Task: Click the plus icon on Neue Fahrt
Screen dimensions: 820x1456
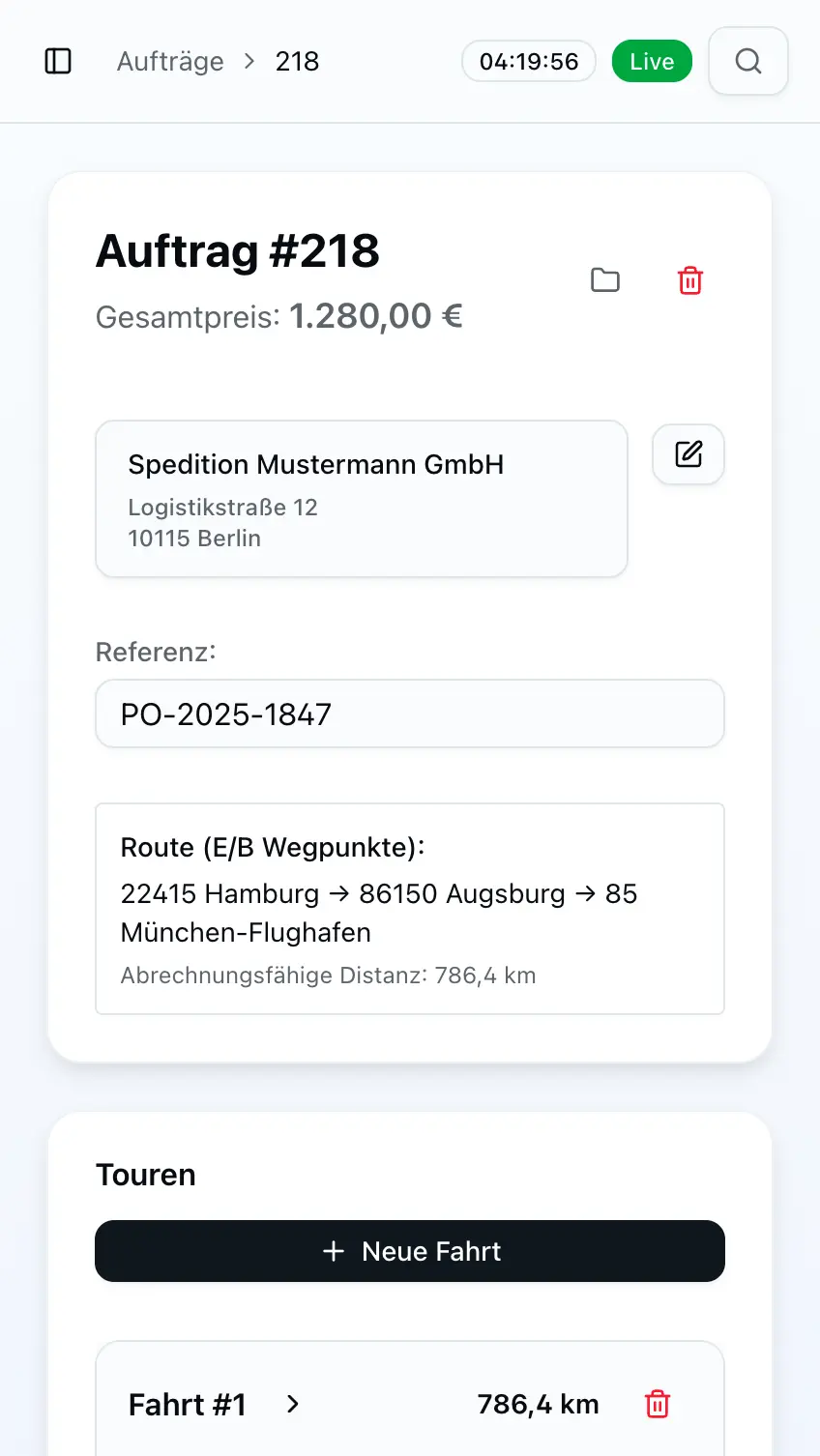Action: [x=333, y=1250]
